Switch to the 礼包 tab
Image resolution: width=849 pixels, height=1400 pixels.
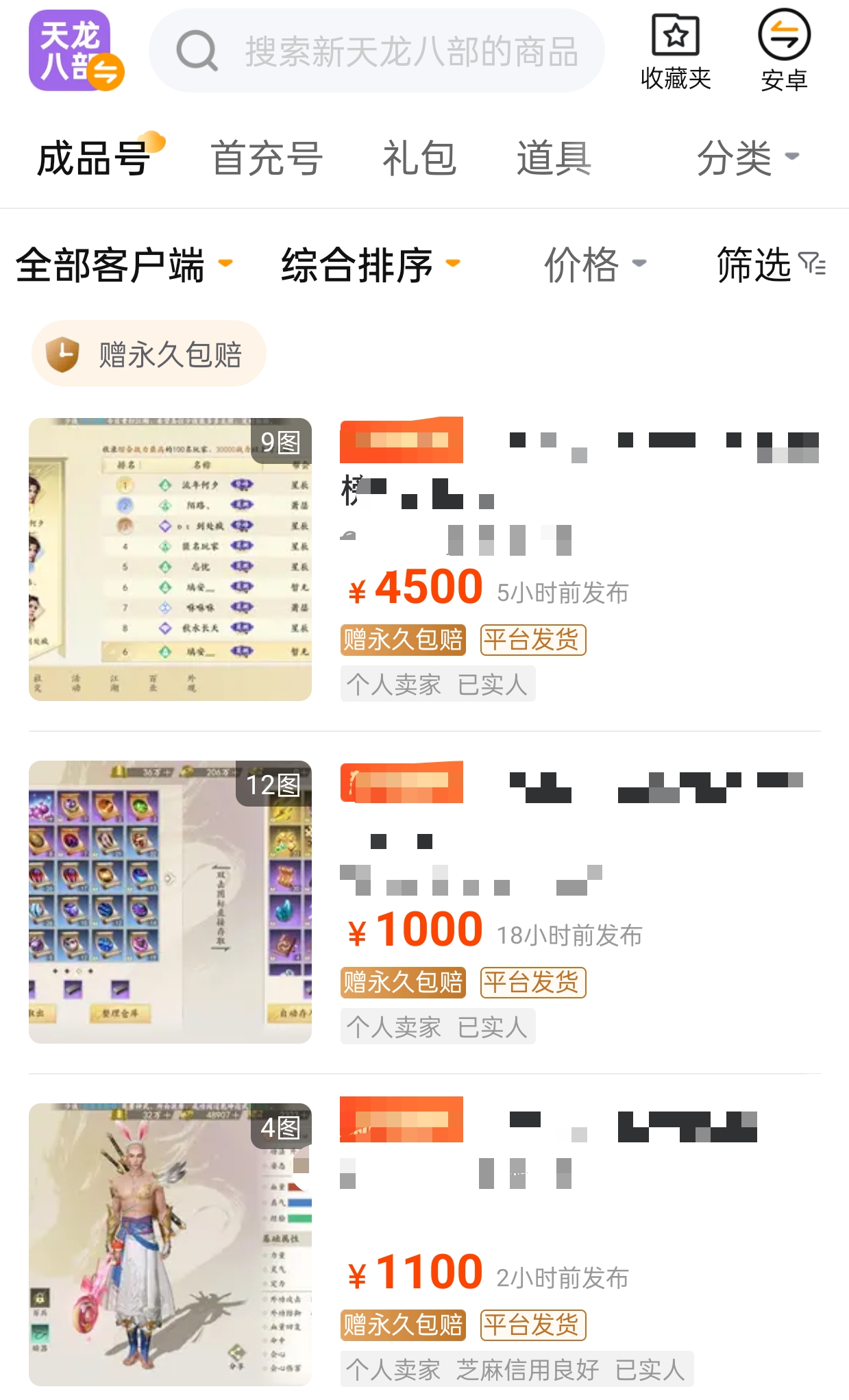click(x=419, y=158)
